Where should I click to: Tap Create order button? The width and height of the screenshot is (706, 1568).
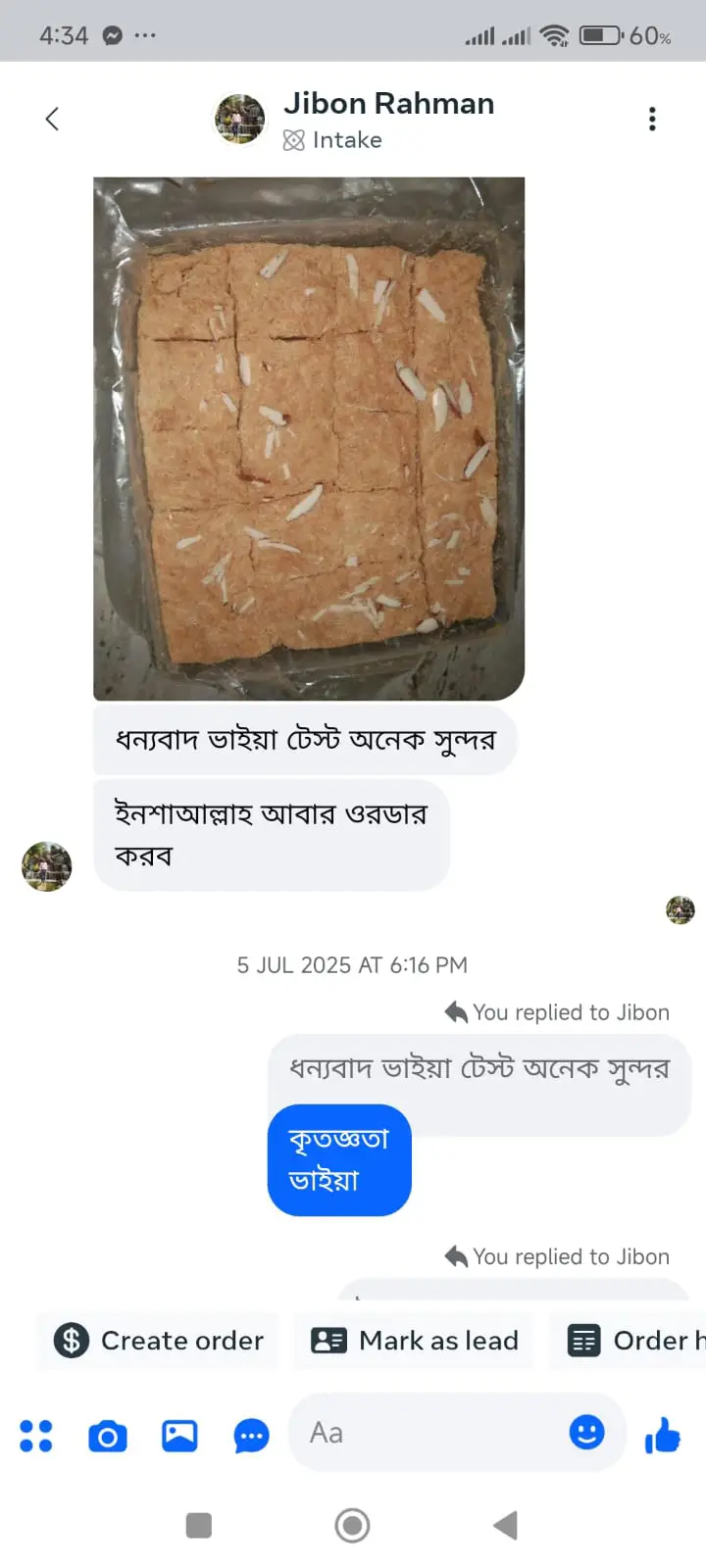159,1341
